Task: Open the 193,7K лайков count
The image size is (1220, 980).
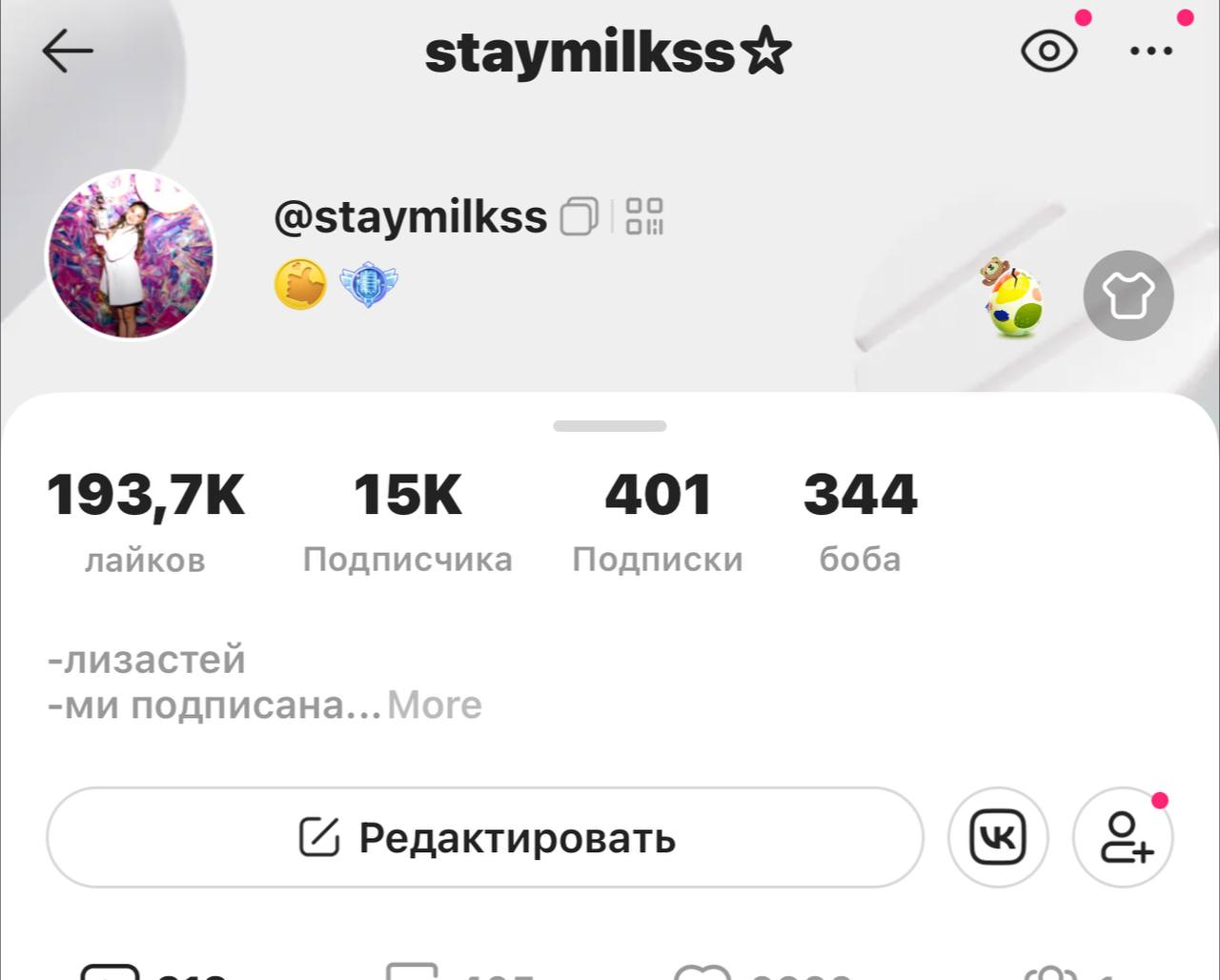Action: pos(145,521)
